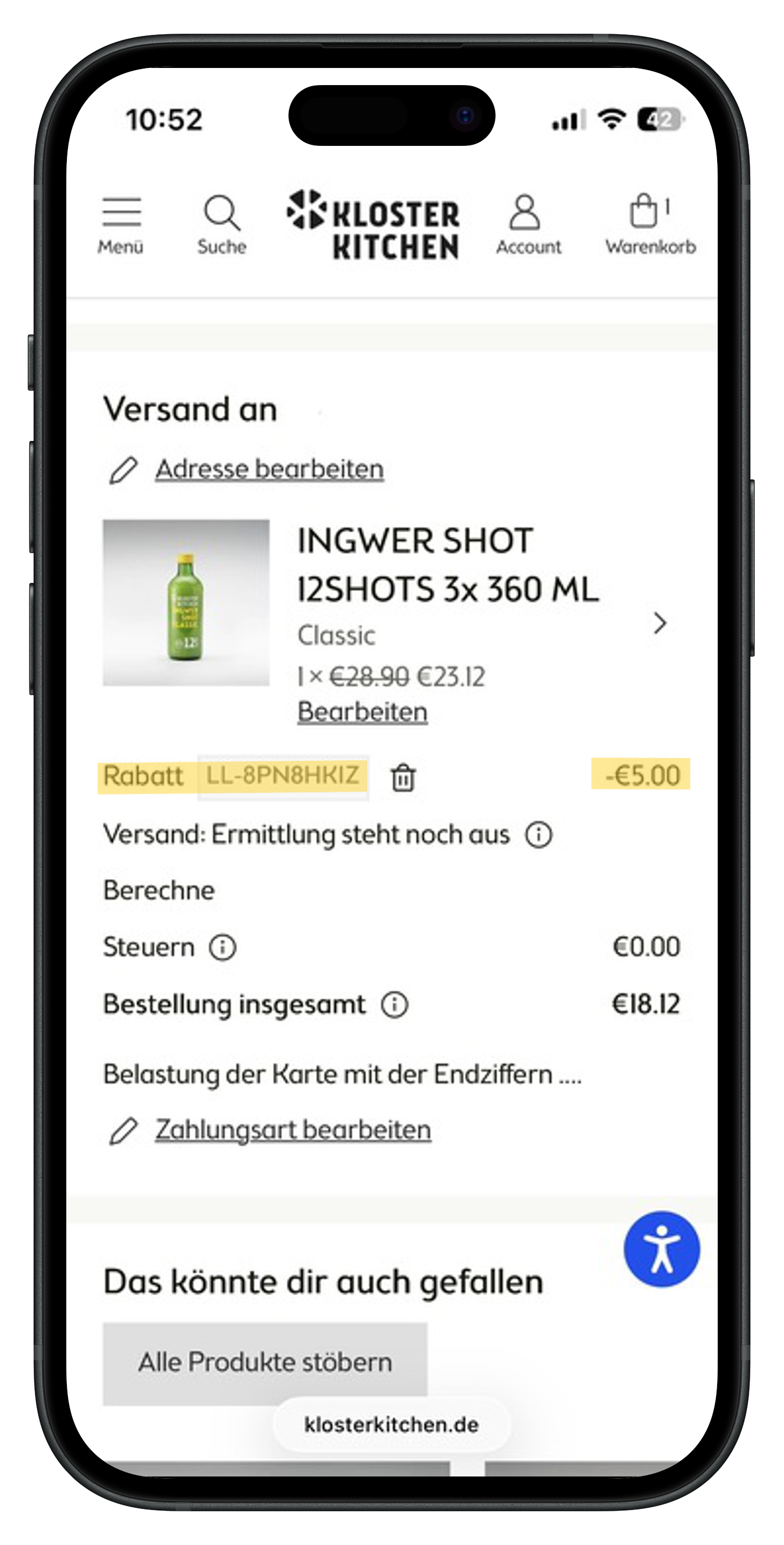
Task: Remove discount code with the trash icon
Action: click(403, 777)
